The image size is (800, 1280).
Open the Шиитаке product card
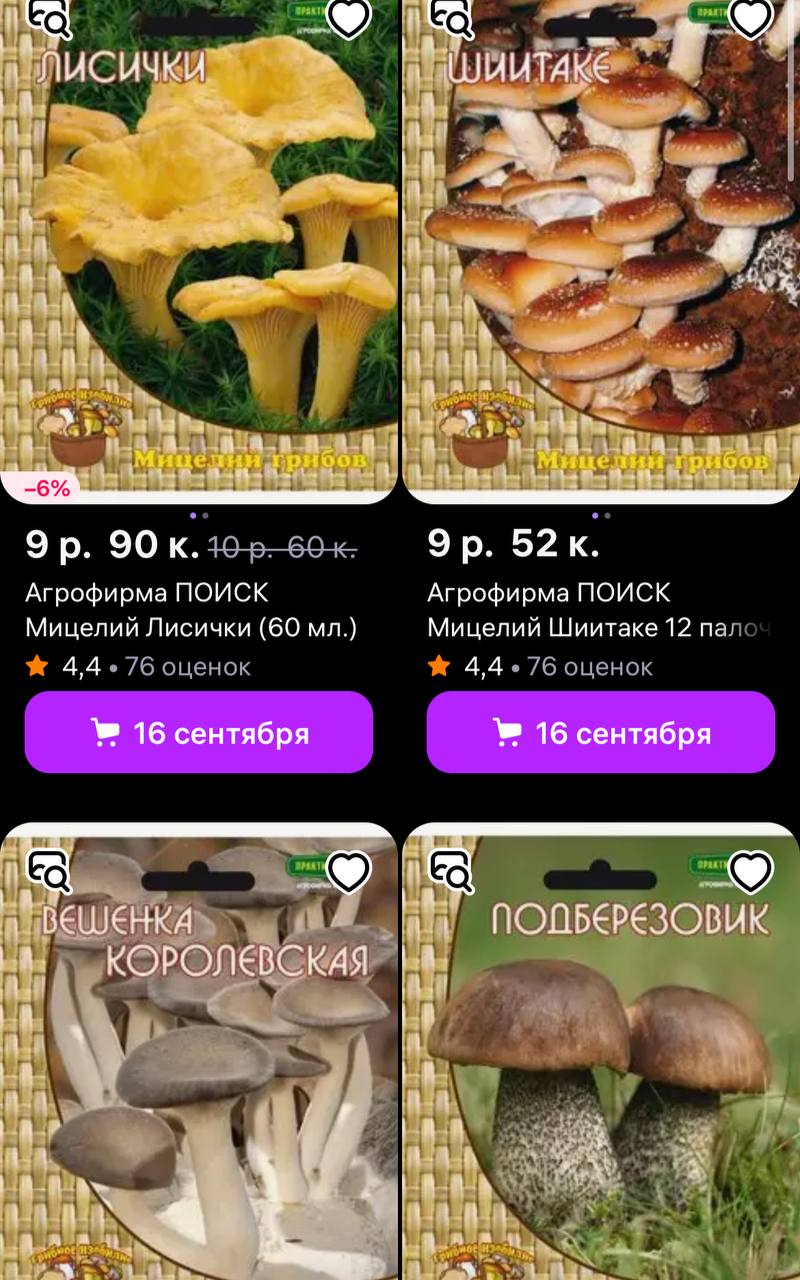coord(600,250)
